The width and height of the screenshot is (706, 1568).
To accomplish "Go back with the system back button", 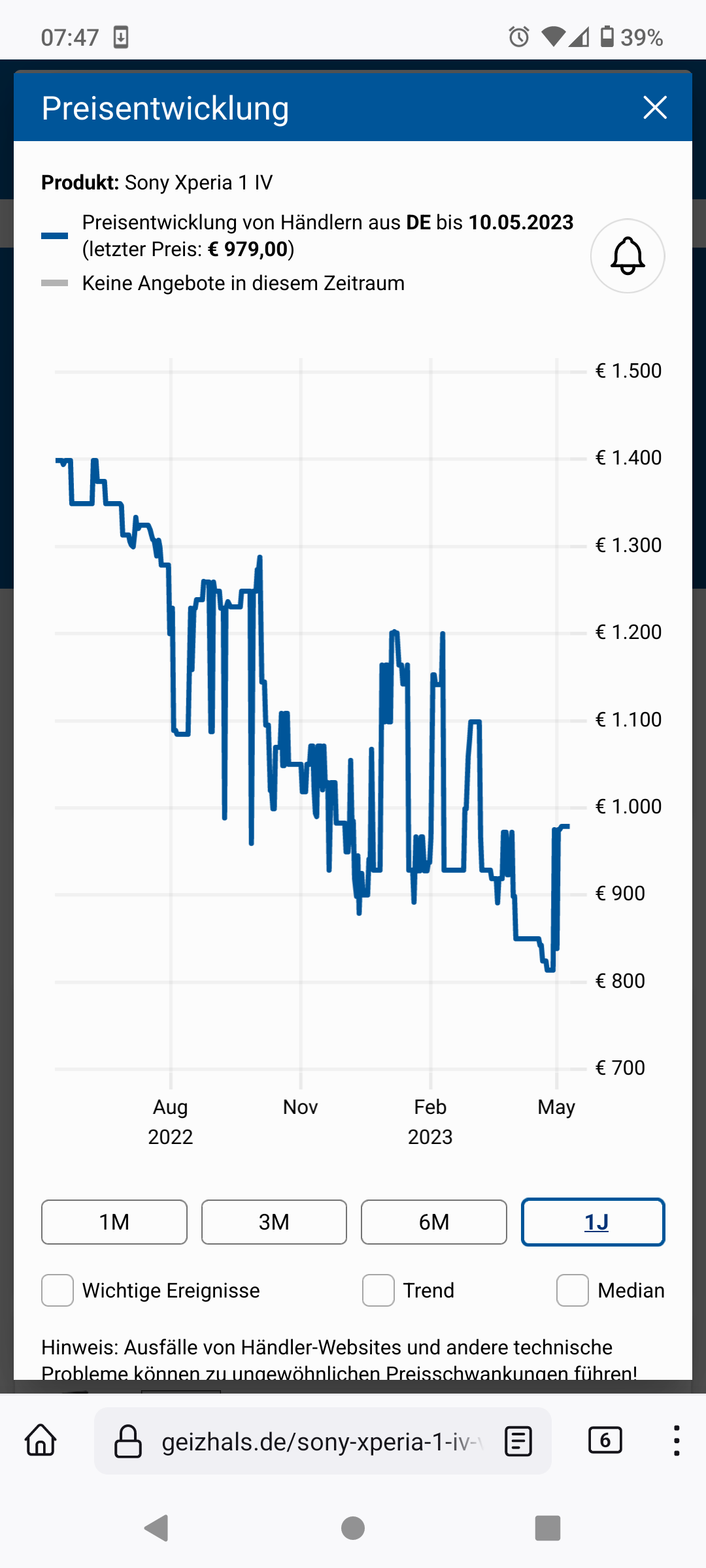I will [x=157, y=1528].
